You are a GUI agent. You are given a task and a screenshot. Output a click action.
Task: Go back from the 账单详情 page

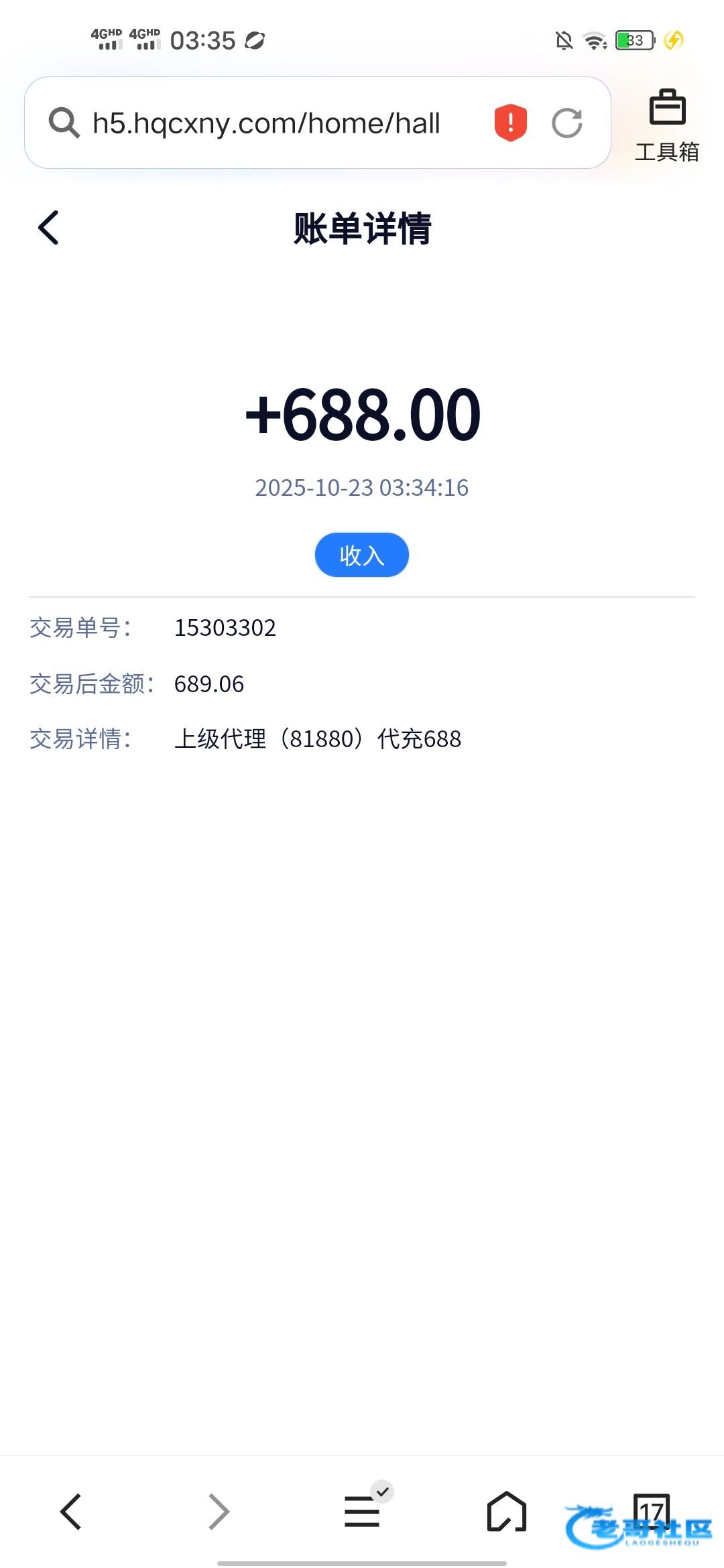click(x=49, y=228)
